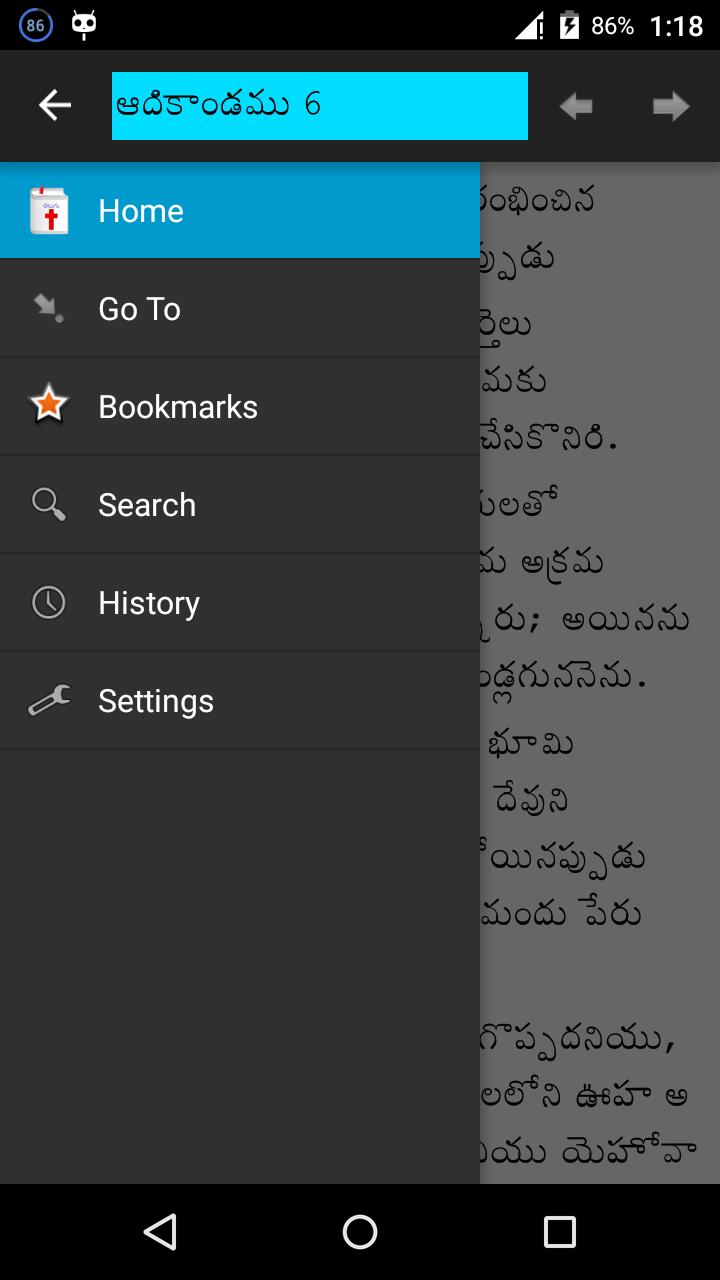Open Settings from the drawer

point(240,701)
